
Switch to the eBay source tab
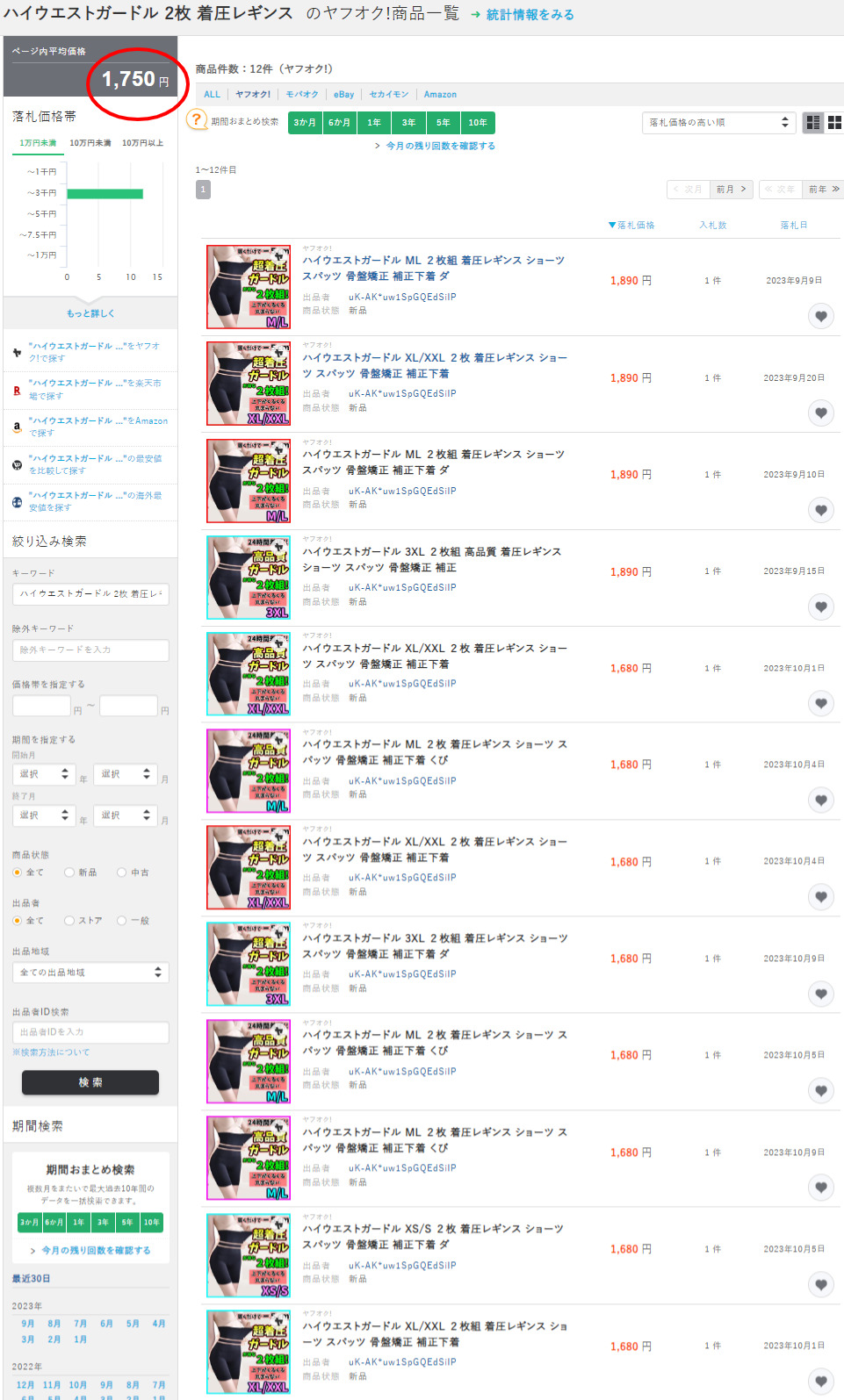click(343, 94)
